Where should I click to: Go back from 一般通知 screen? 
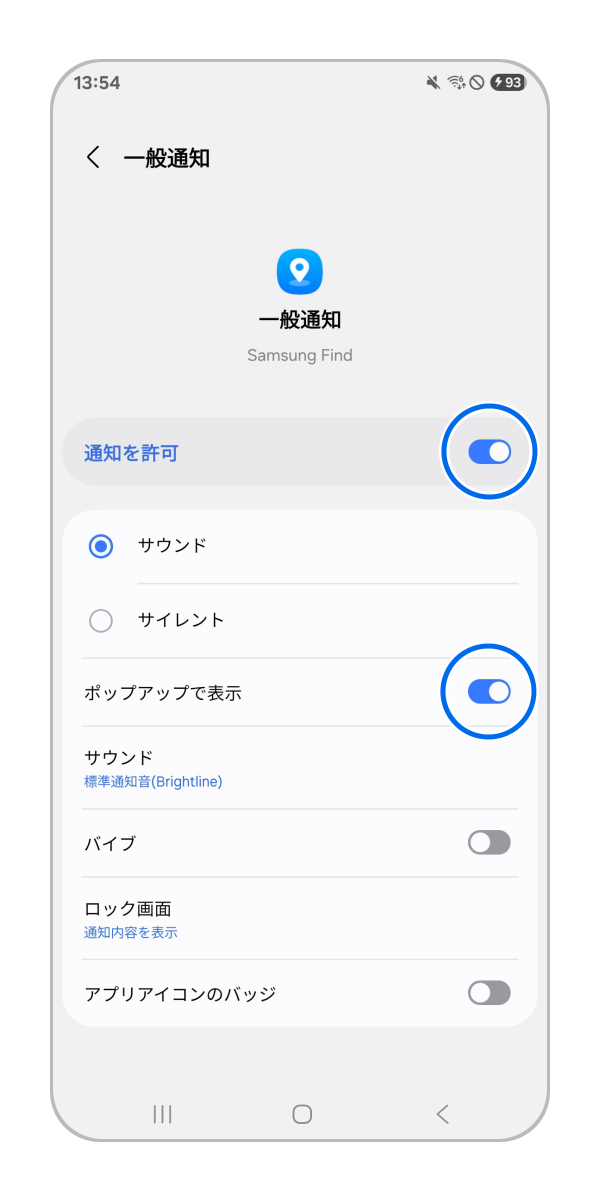pyautogui.click(x=93, y=157)
